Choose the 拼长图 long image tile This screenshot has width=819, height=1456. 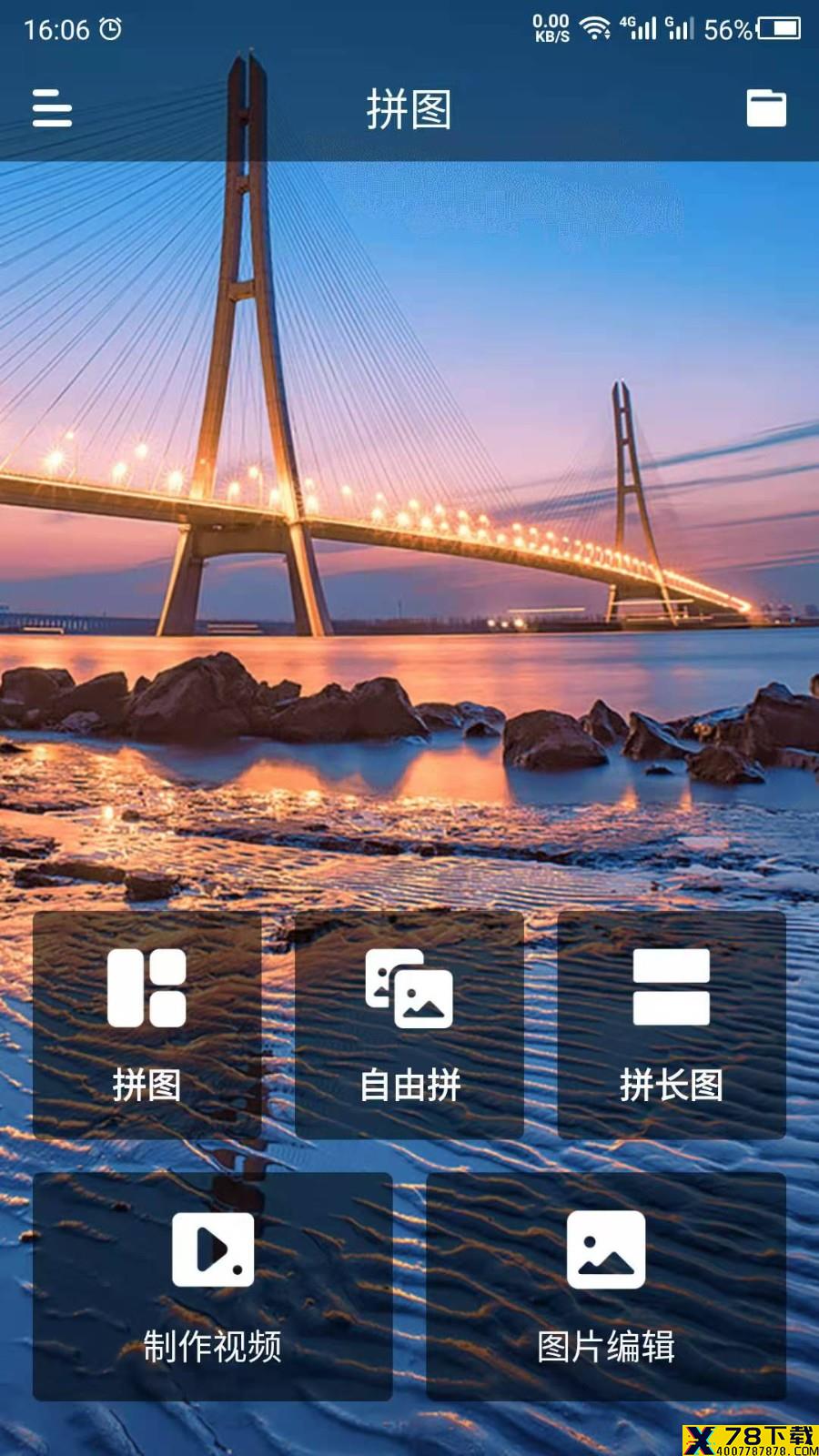[x=672, y=1025]
